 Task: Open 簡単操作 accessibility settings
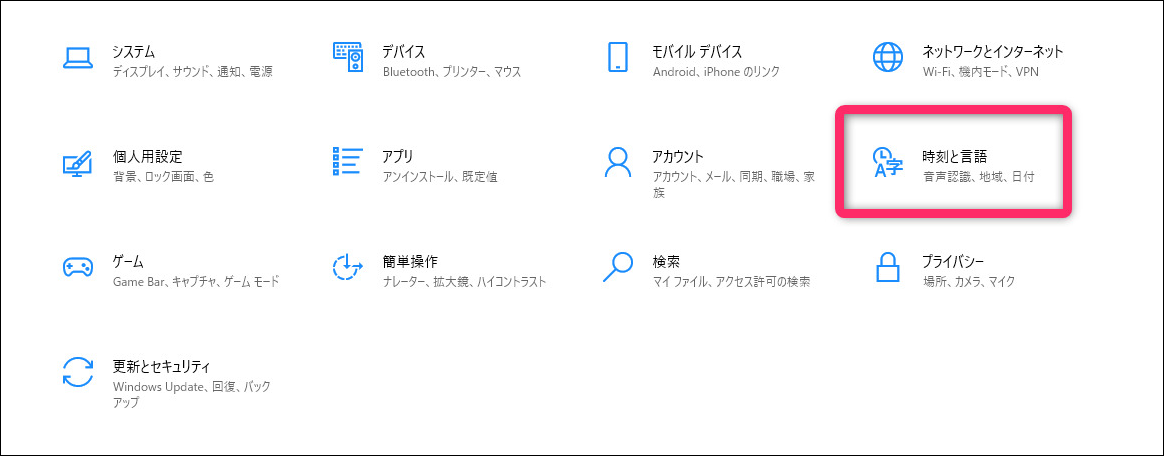coord(410,262)
